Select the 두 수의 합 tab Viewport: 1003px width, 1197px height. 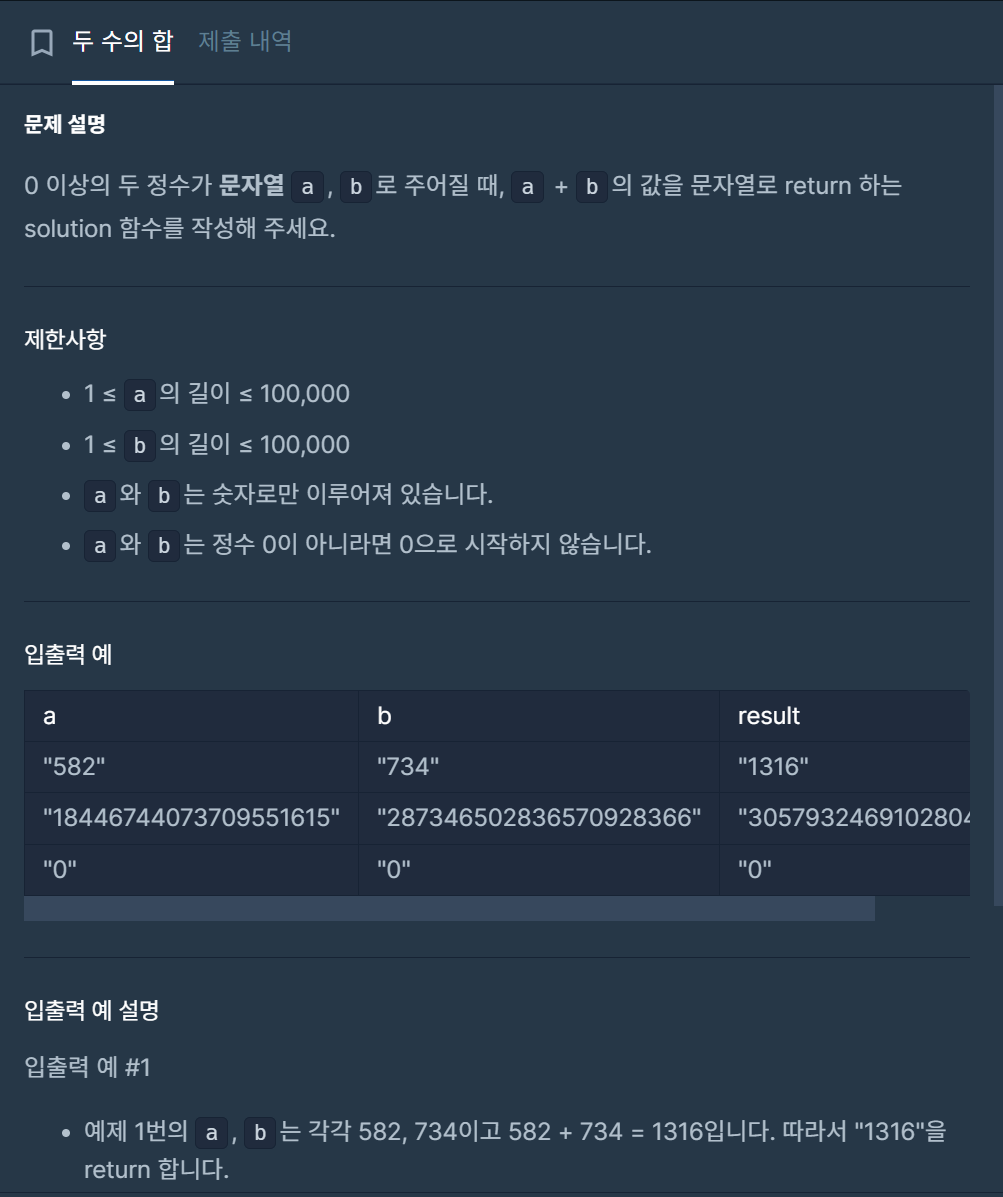[x=123, y=41]
